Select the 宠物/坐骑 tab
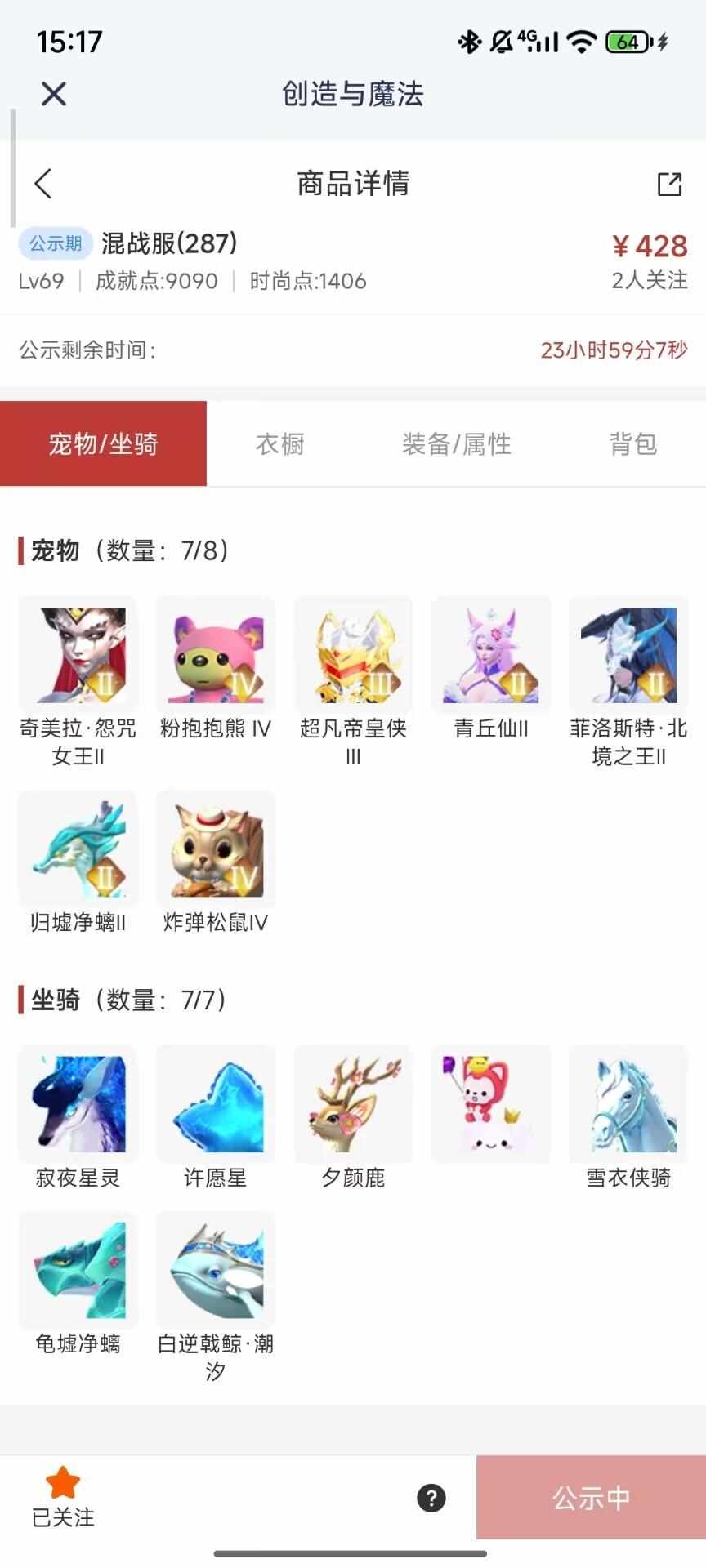 tap(103, 444)
